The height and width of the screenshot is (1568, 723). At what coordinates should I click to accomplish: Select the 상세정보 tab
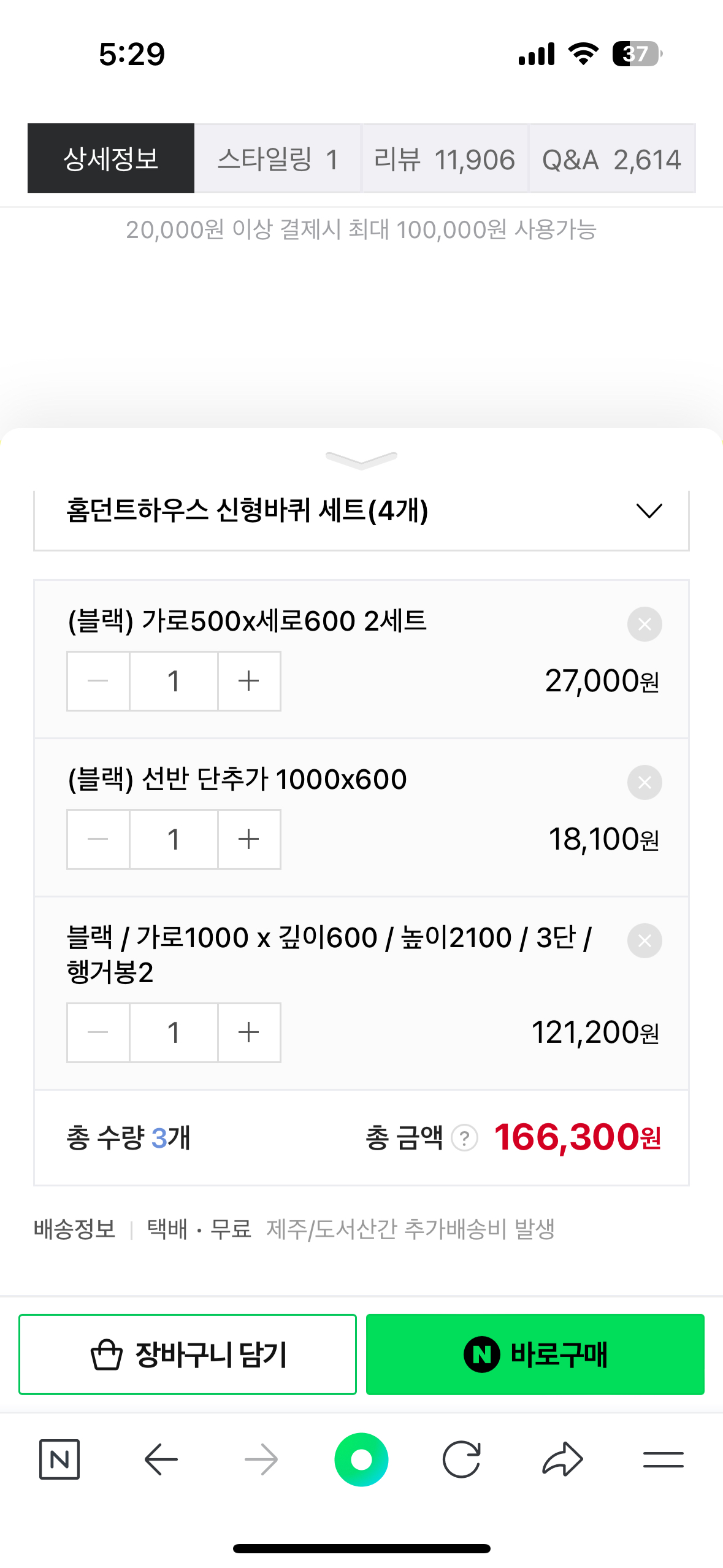click(x=111, y=159)
